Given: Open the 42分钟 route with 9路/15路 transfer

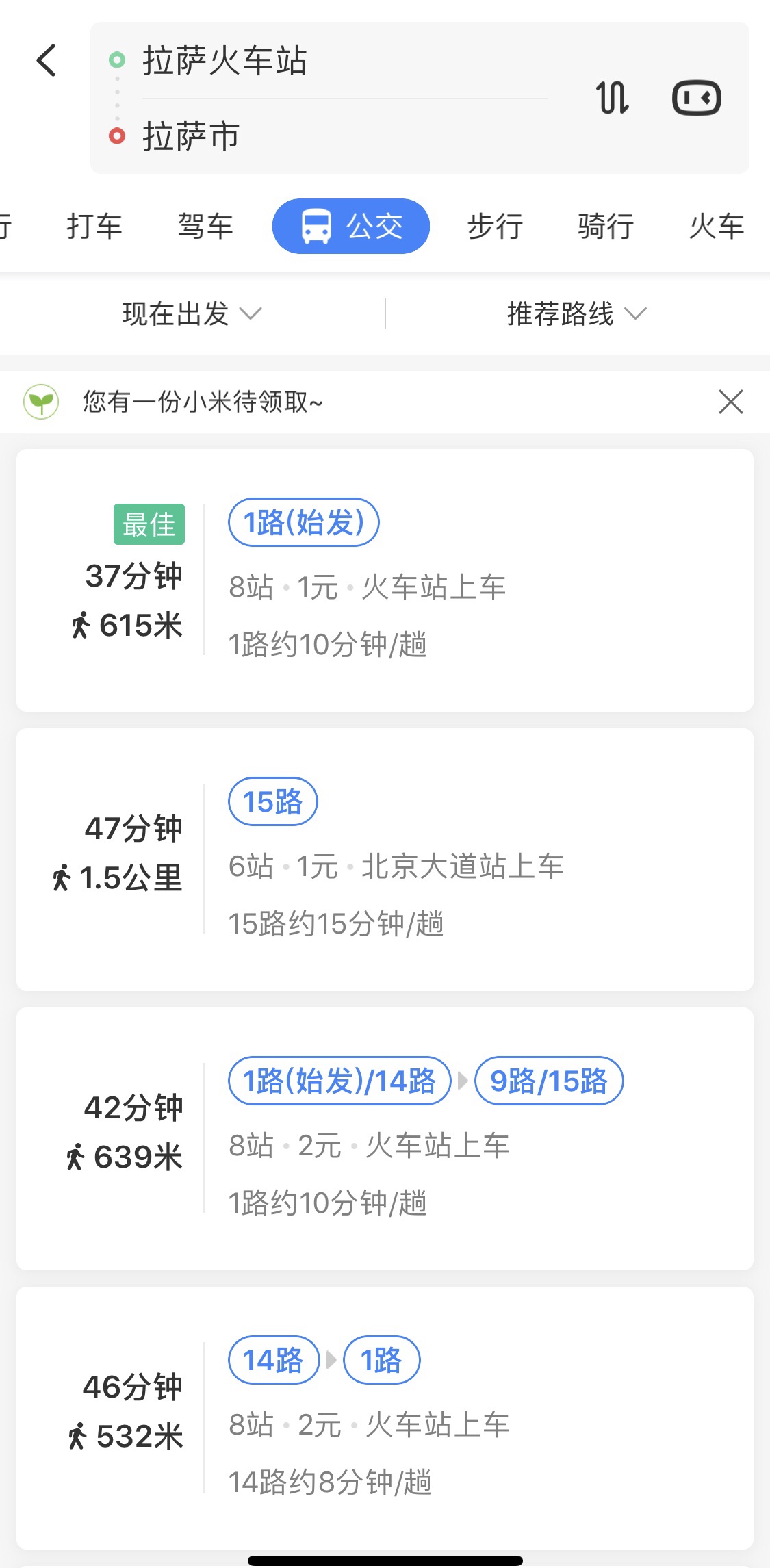Looking at the screenshot, I should [385, 1139].
